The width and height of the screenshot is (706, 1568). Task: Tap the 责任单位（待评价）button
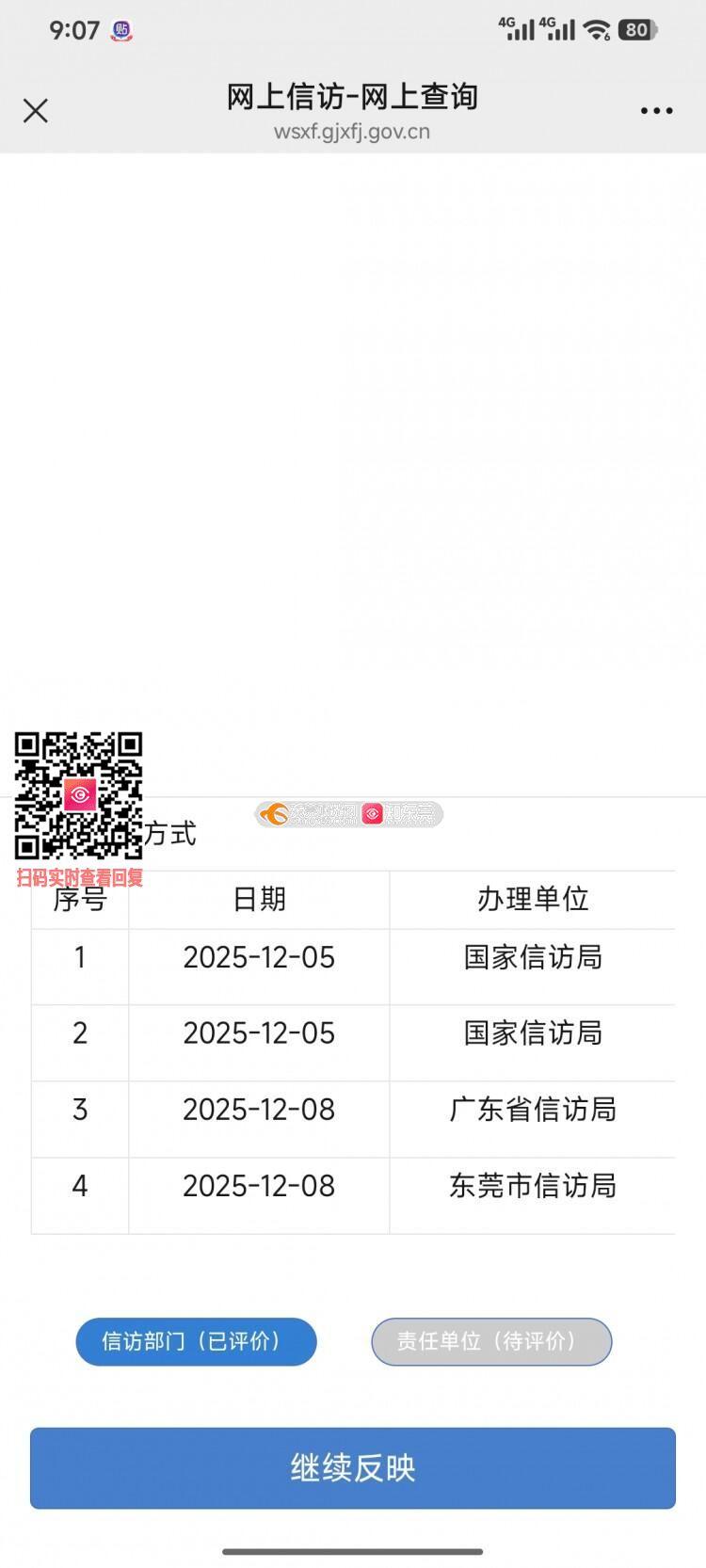pyautogui.click(x=491, y=1341)
